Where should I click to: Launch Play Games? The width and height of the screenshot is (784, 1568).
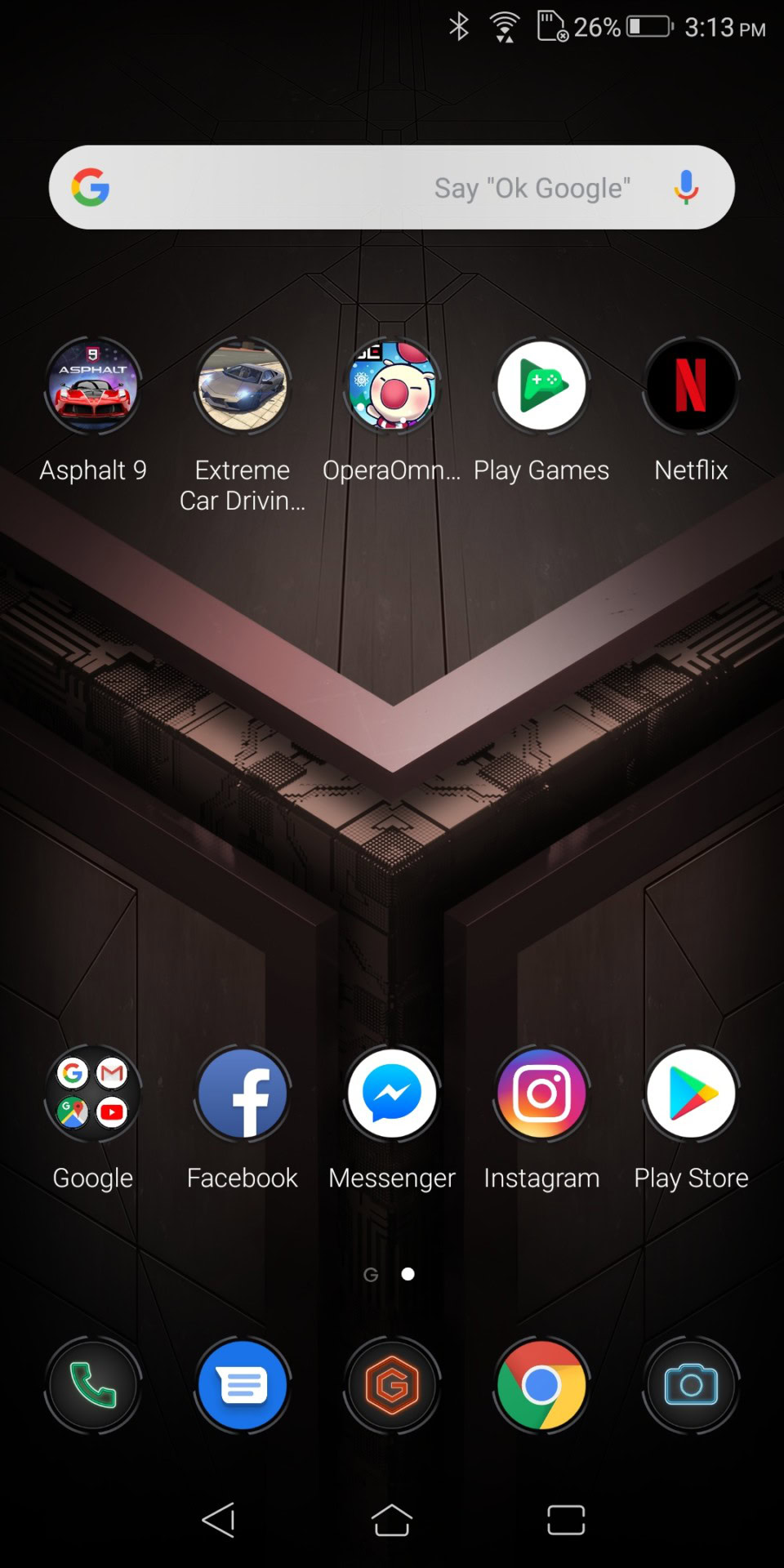click(541, 386)
